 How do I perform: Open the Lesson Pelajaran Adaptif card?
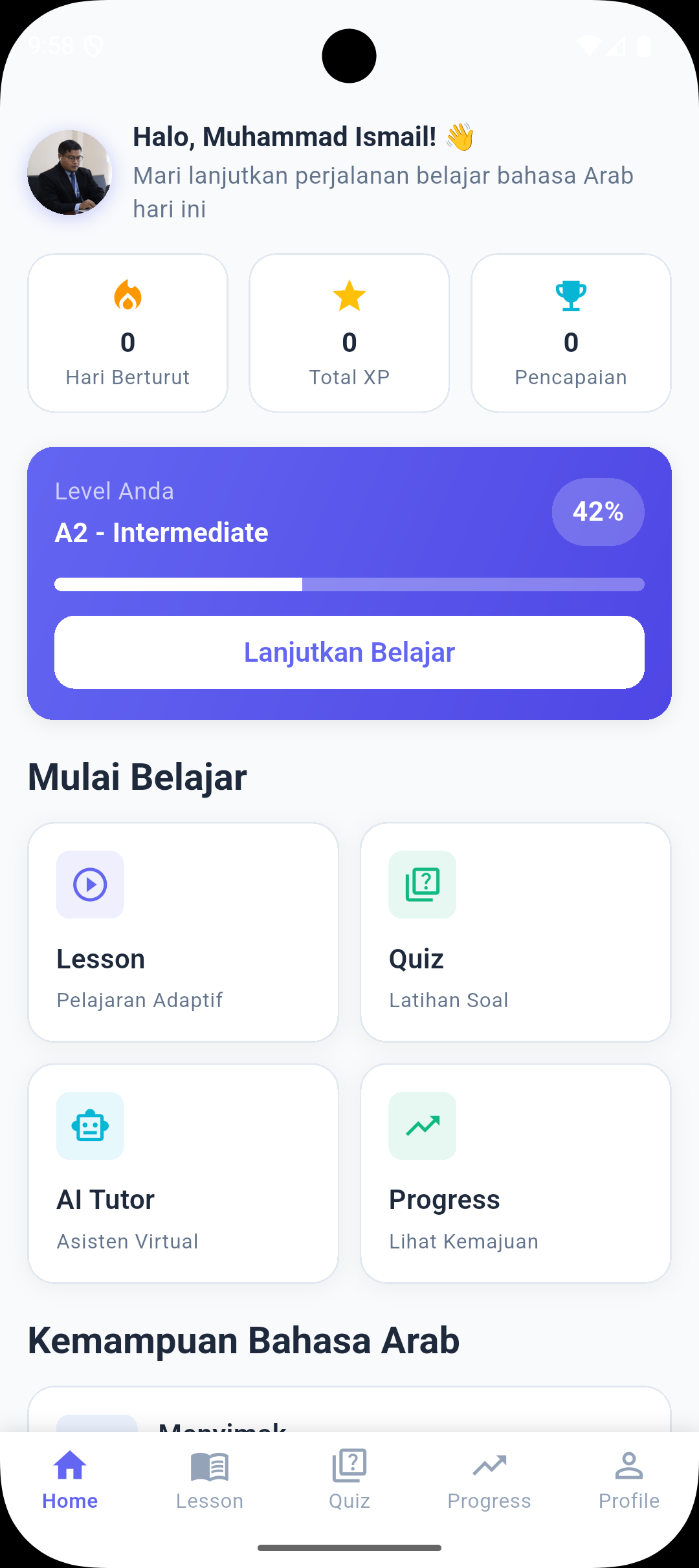[183, 932]
